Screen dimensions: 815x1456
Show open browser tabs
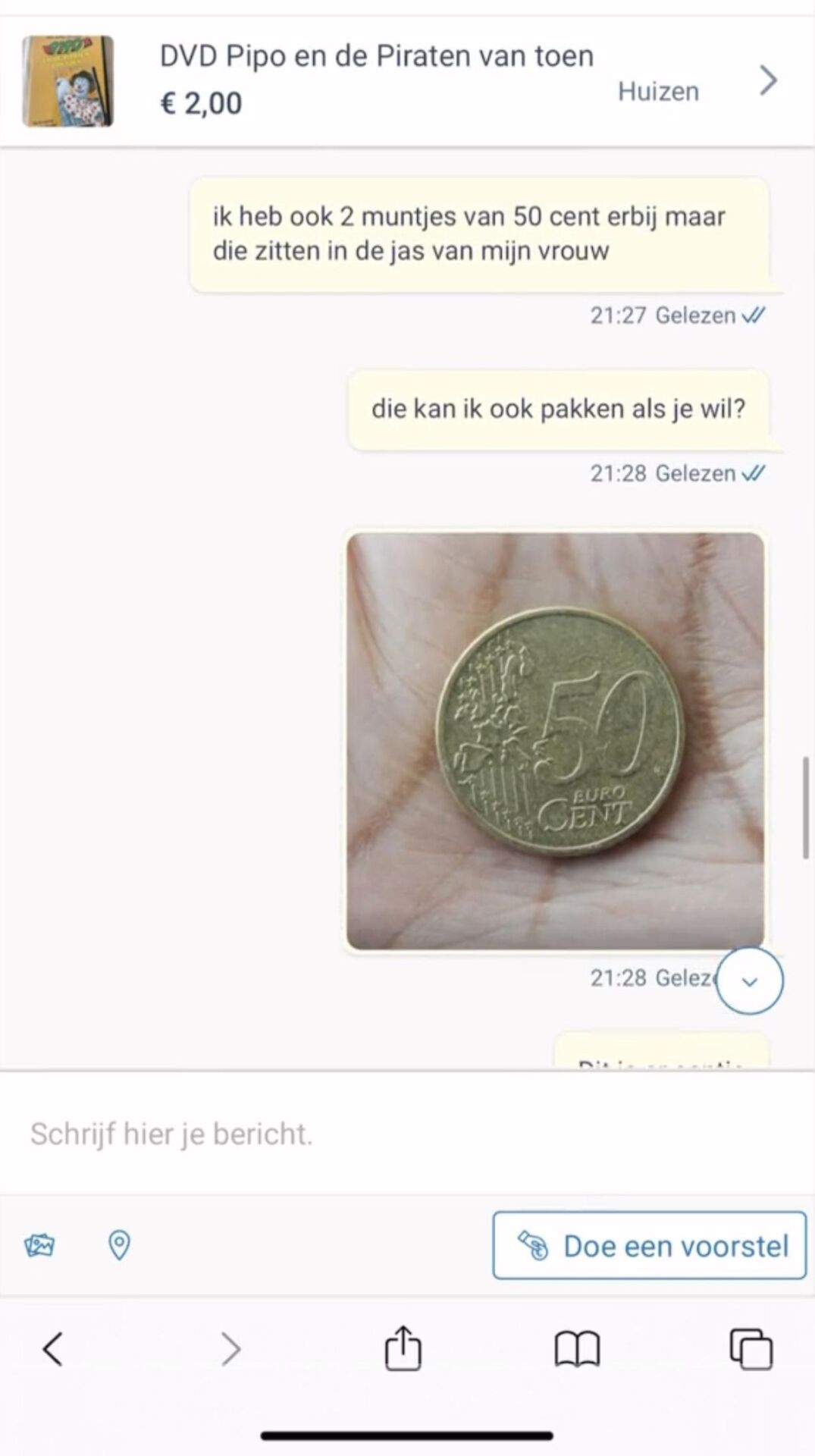click(751, 1349)
